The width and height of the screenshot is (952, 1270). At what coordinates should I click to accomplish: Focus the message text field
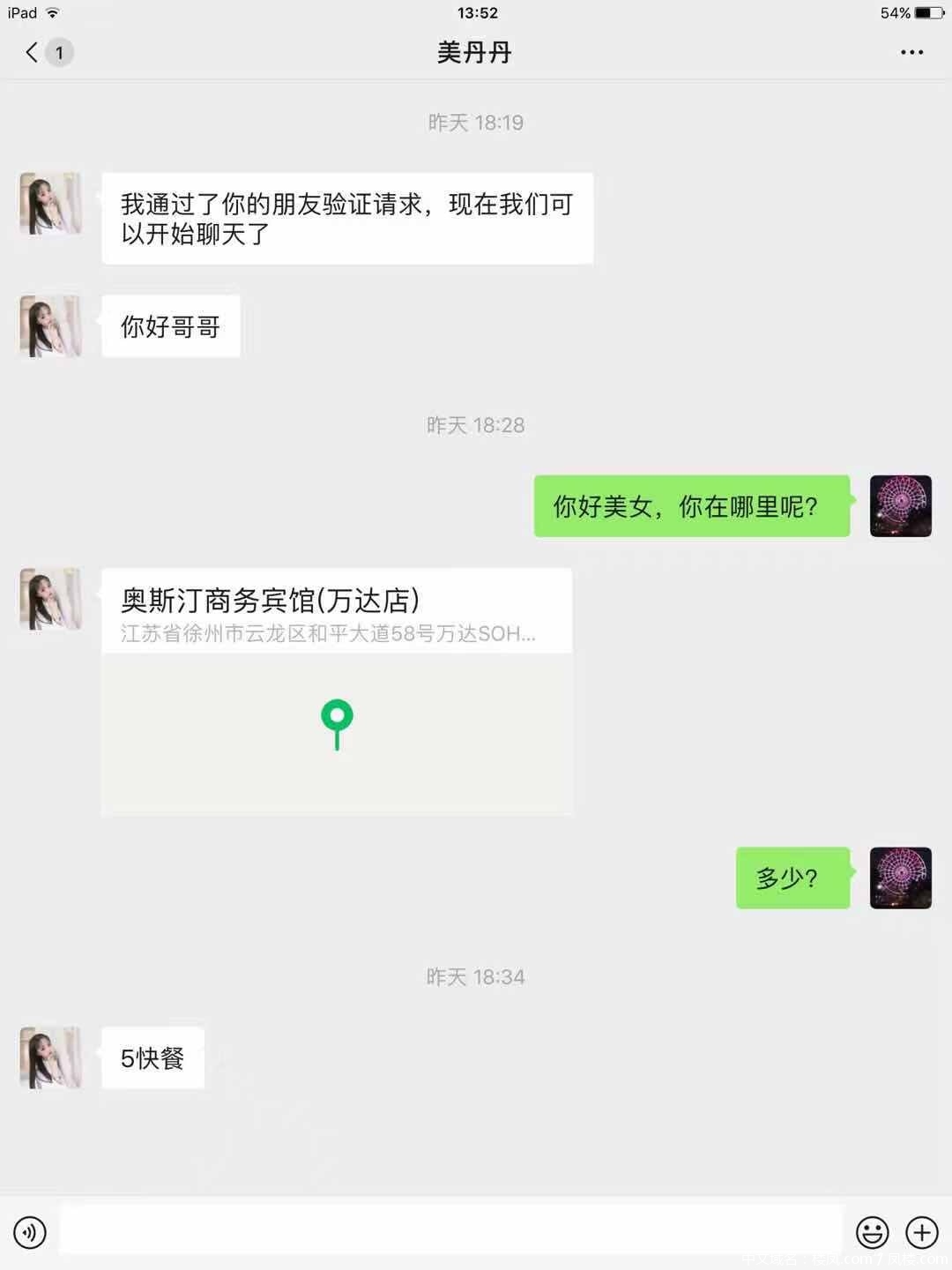[x=450, y=1230]
